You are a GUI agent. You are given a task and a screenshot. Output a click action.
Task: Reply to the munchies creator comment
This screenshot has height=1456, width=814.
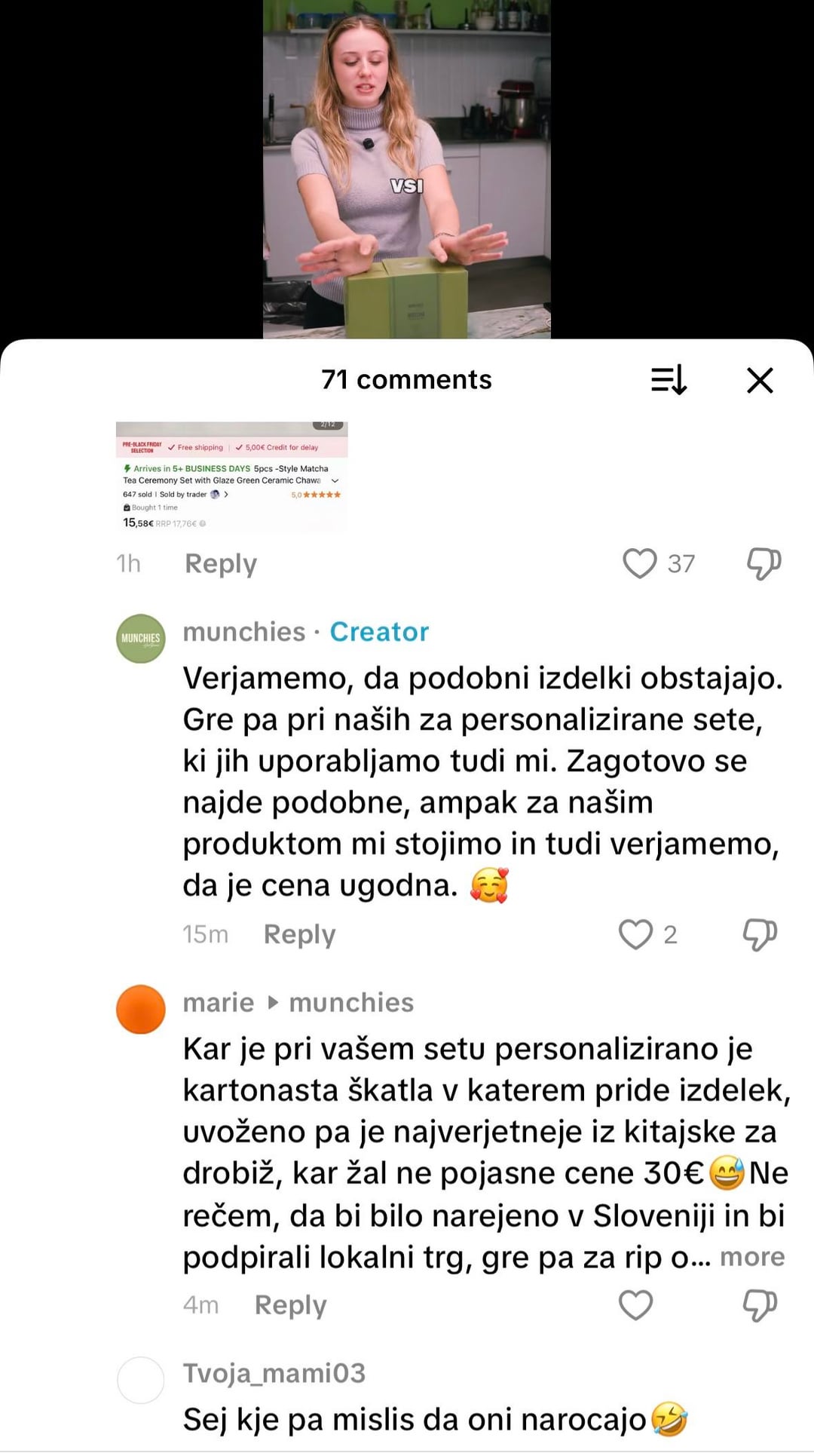299,934
